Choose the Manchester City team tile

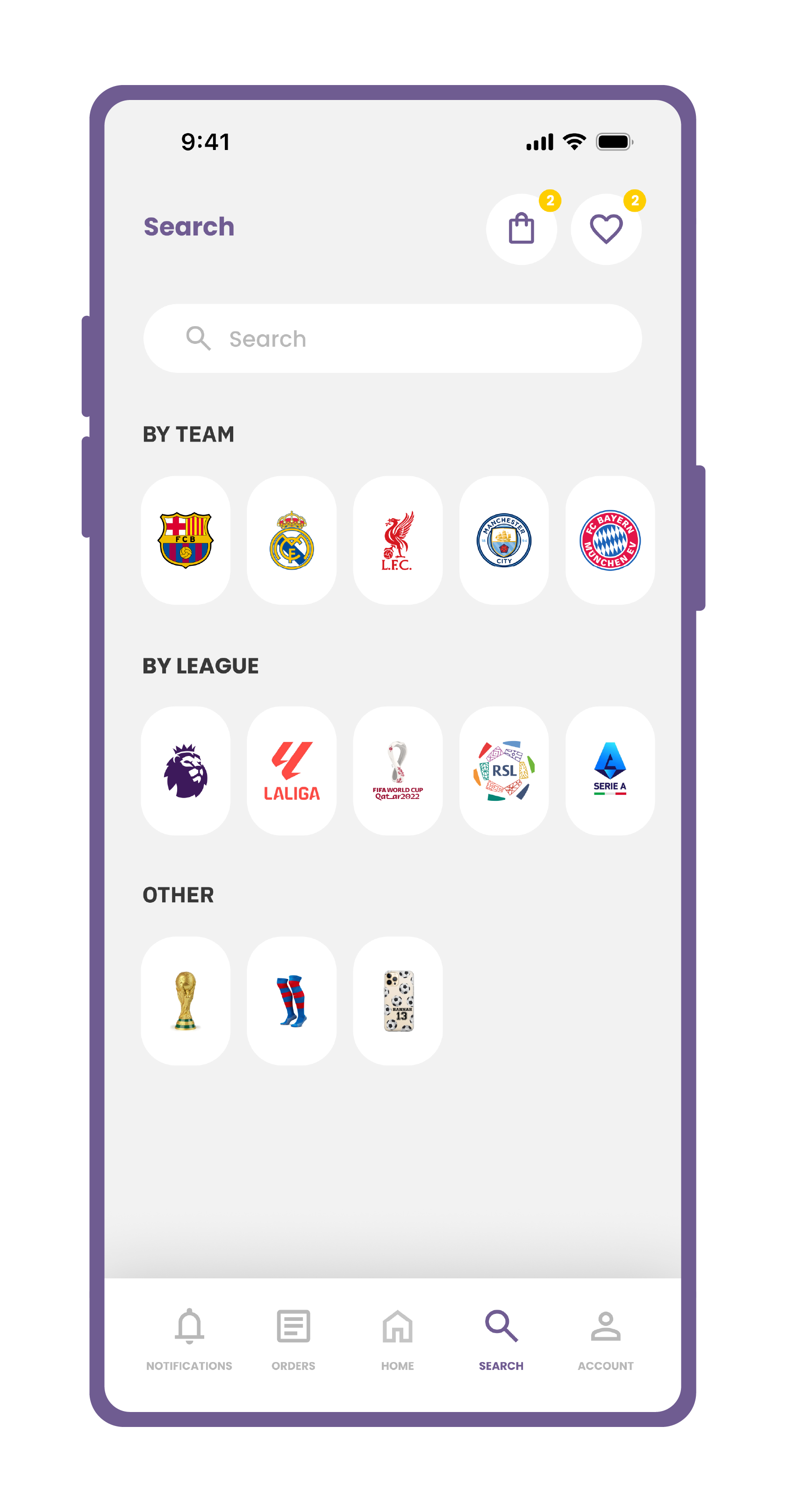[x=503, y=540]
